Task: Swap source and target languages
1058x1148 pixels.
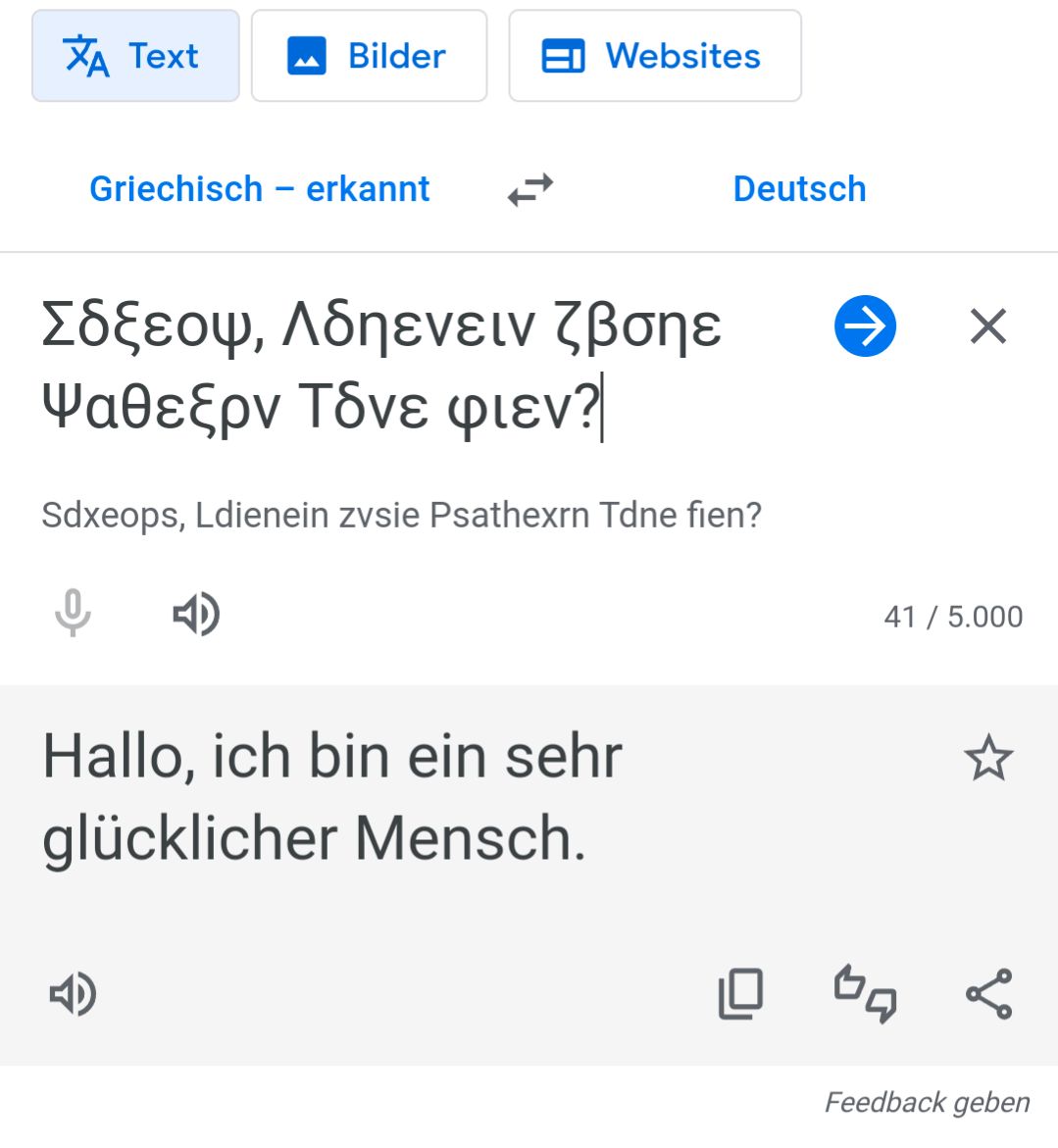Action: click(530, 189)
